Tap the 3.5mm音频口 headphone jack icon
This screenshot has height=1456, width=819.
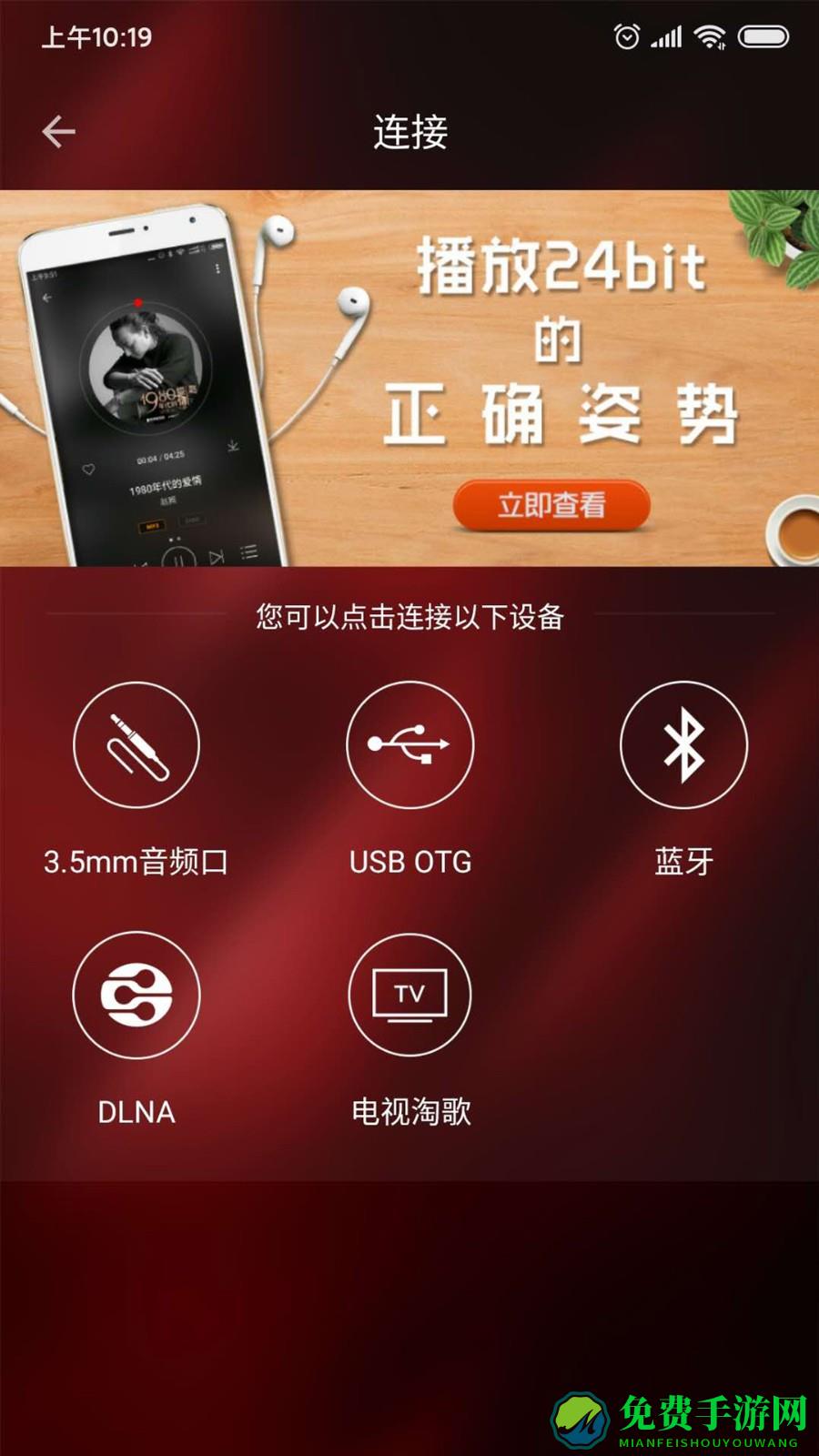coord(136,743)
